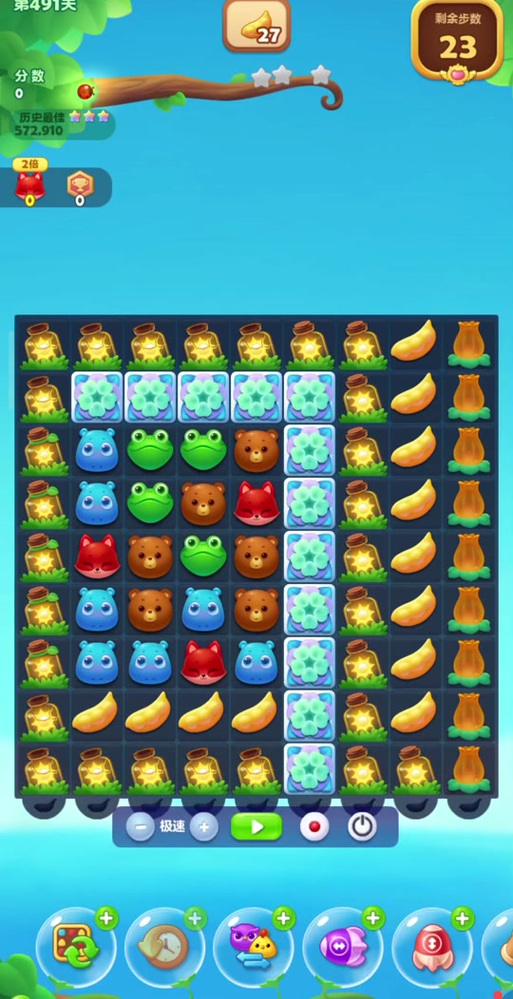The image size is (513, 999).
Task: Increase speed with the plus button
Action: point(204,827)
